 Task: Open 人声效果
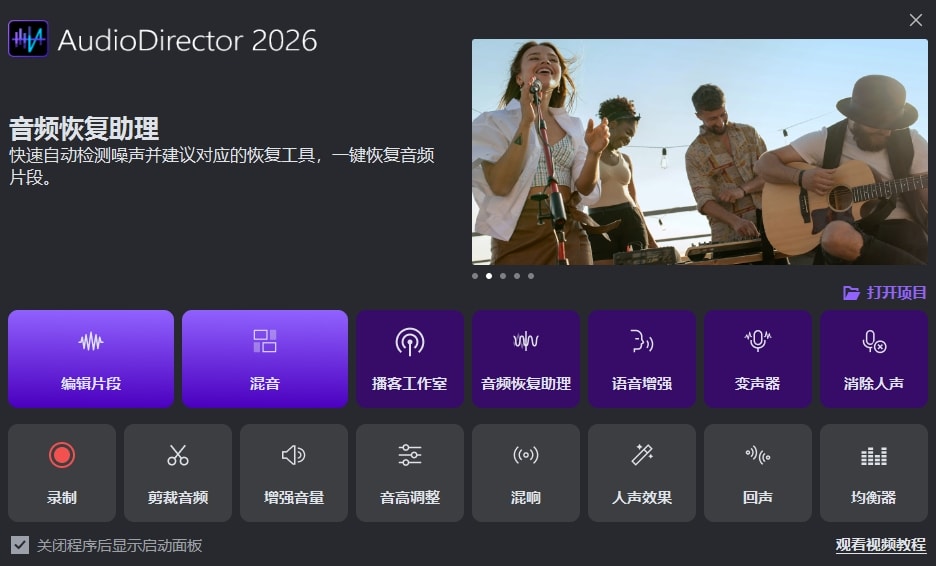642,472
